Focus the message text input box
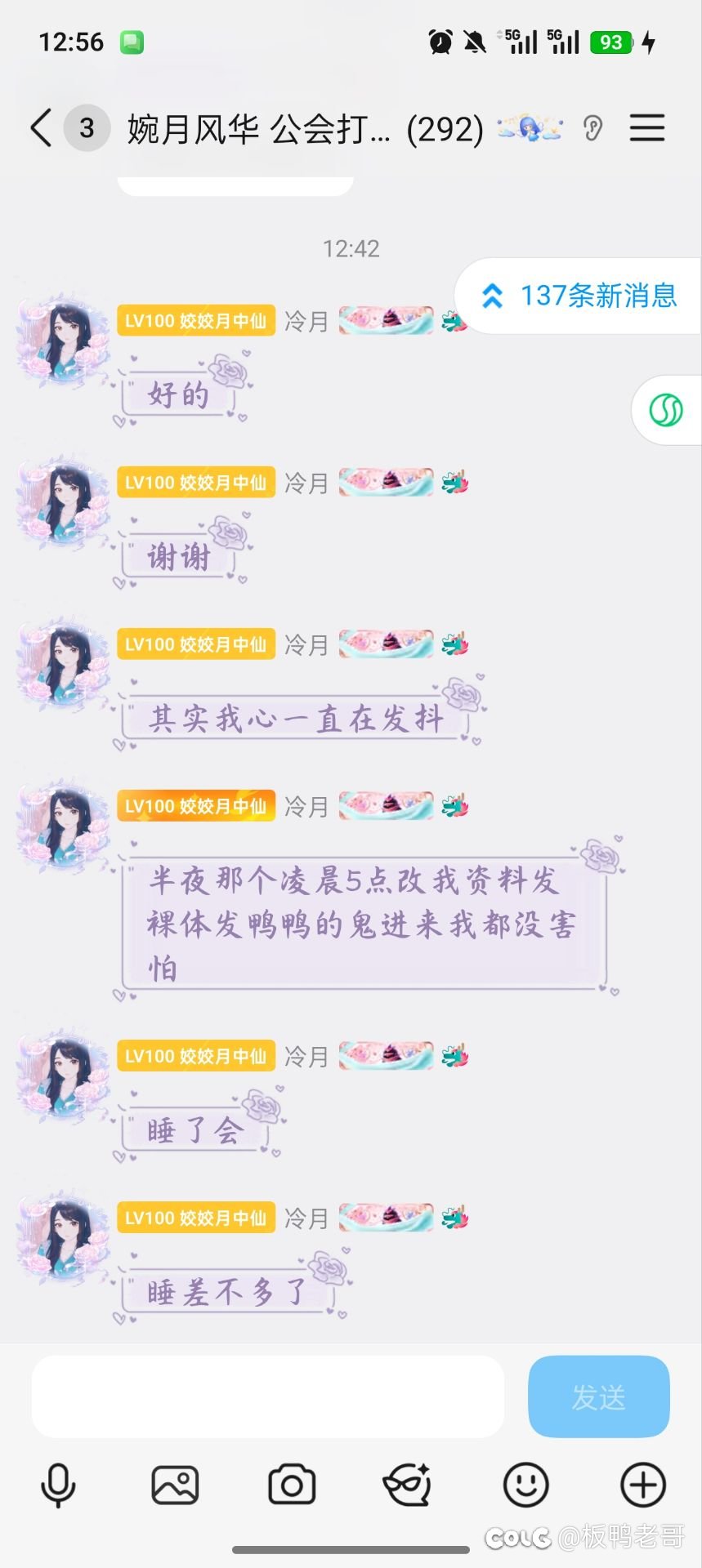The height and width of the screenshot is (1568, 702). (267, 1396)
